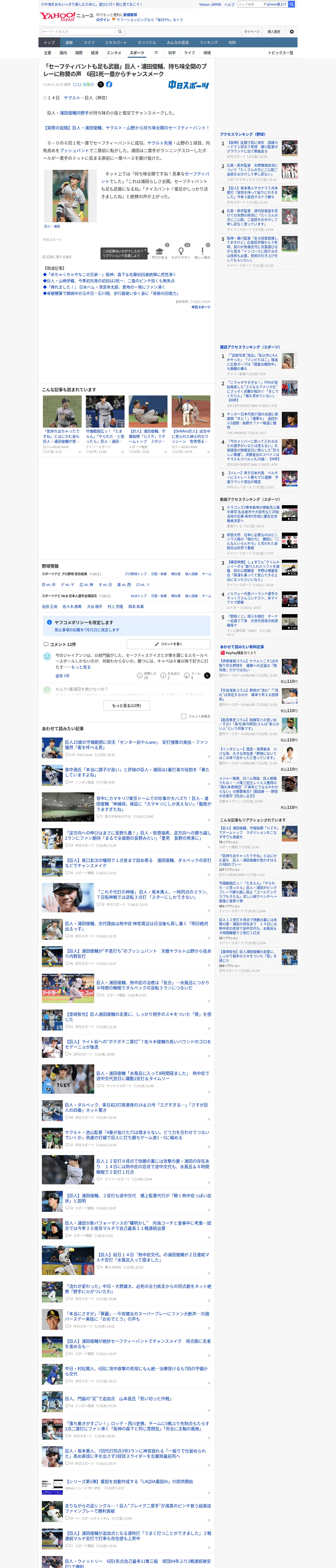Open the settings gear icon
Image resolution: width=336 pixels, height=1568 pixels.
tap(292, 32)
